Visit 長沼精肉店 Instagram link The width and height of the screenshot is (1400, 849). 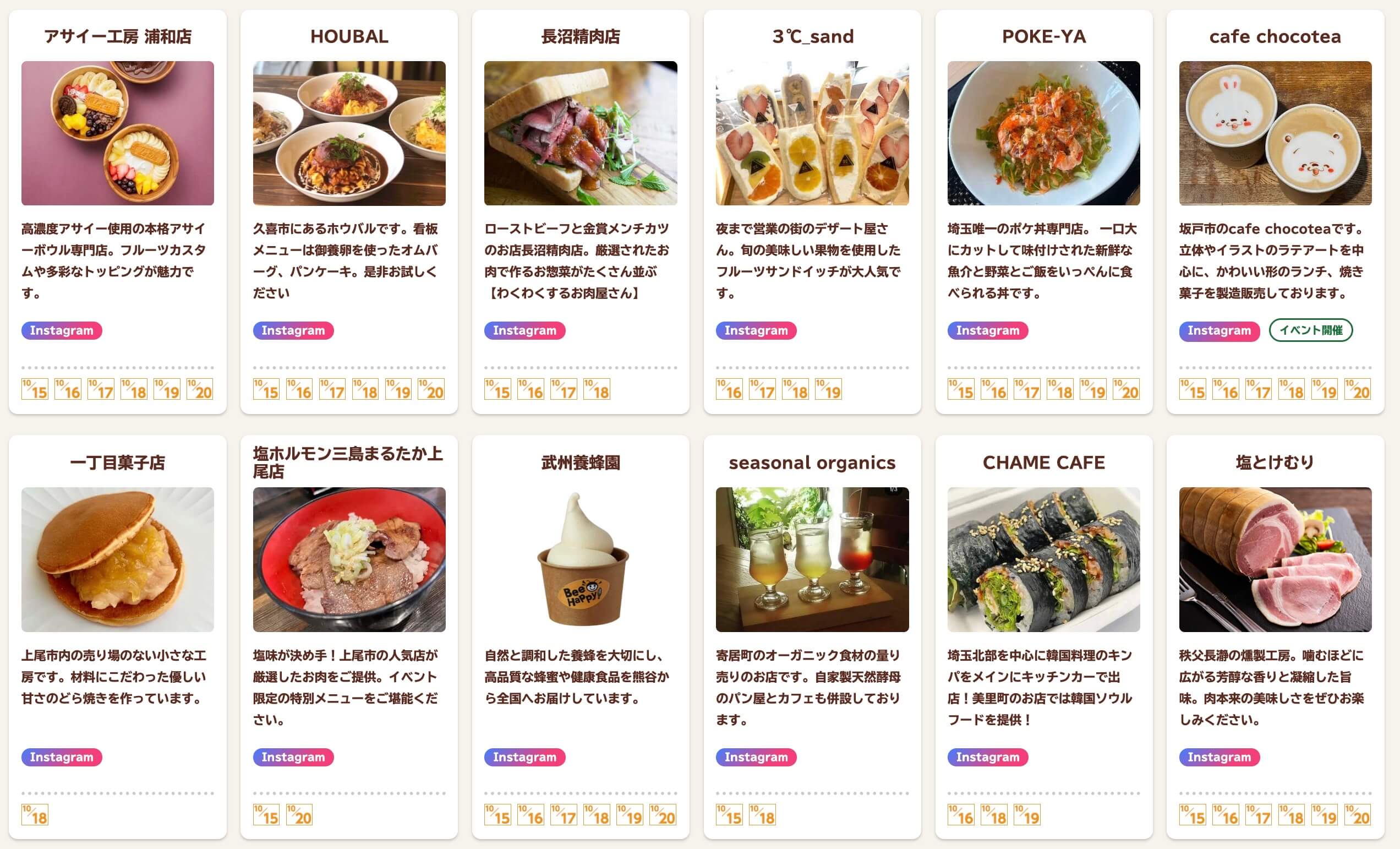pos(524,331)
